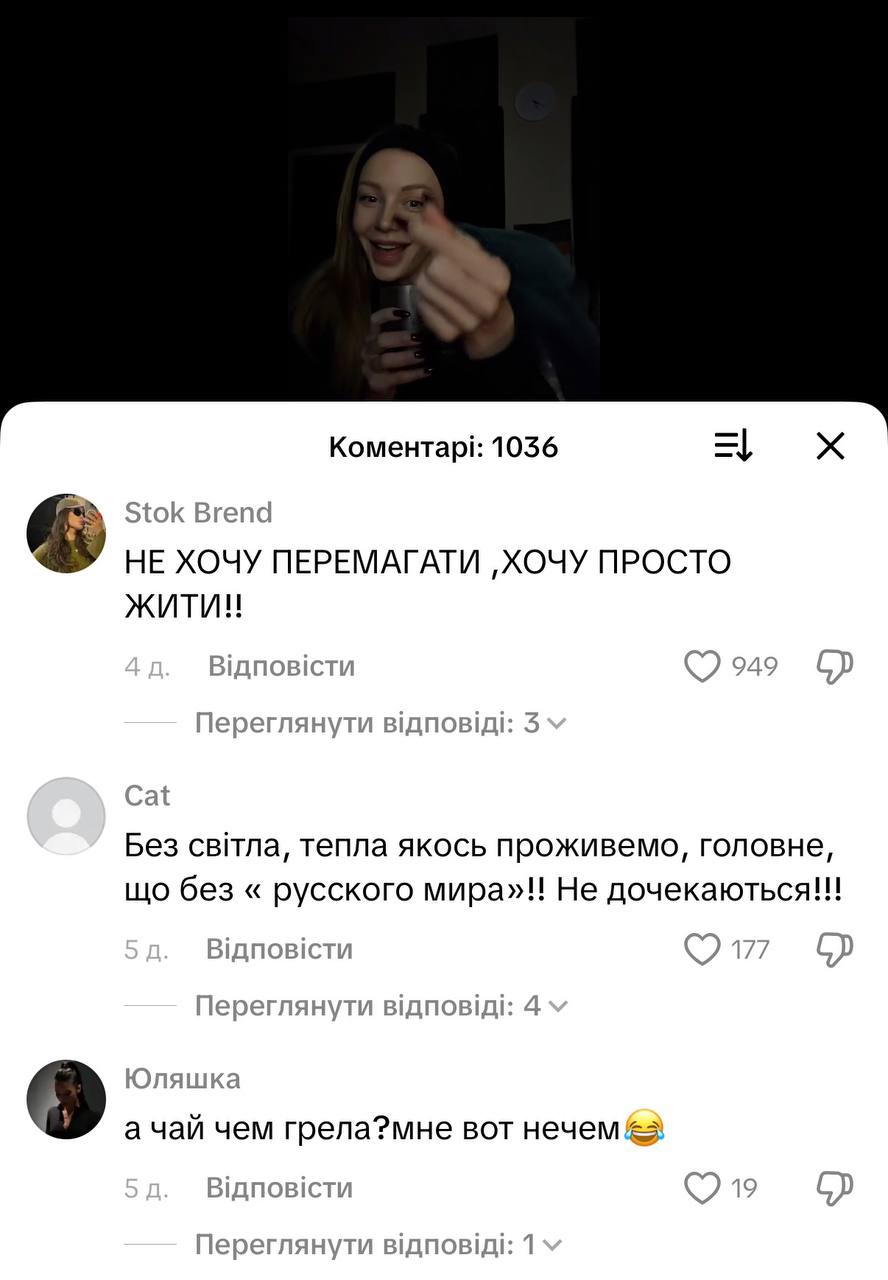Reply to Юляшка's comment
This screenshot has width=888, height=1280.
click(279, 1187)
